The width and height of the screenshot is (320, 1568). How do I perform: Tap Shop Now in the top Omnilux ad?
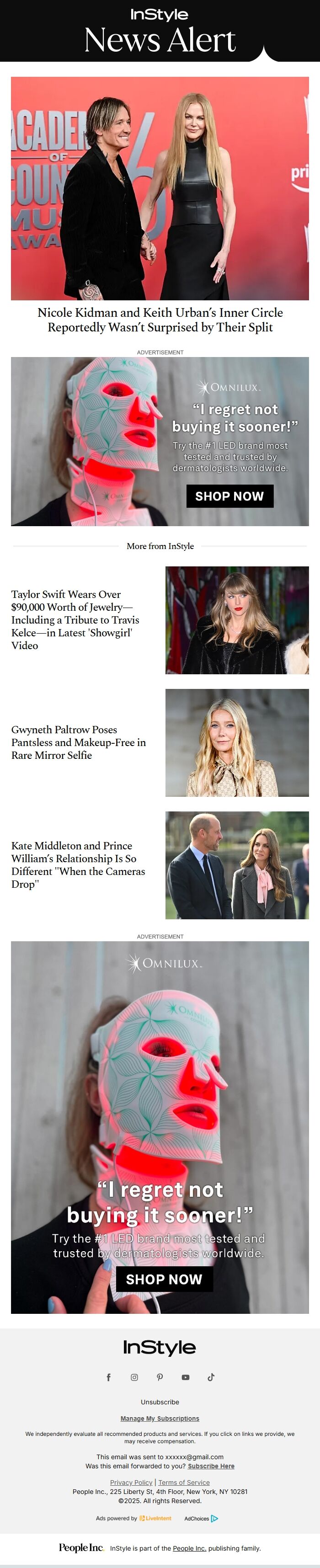(229, 496)
